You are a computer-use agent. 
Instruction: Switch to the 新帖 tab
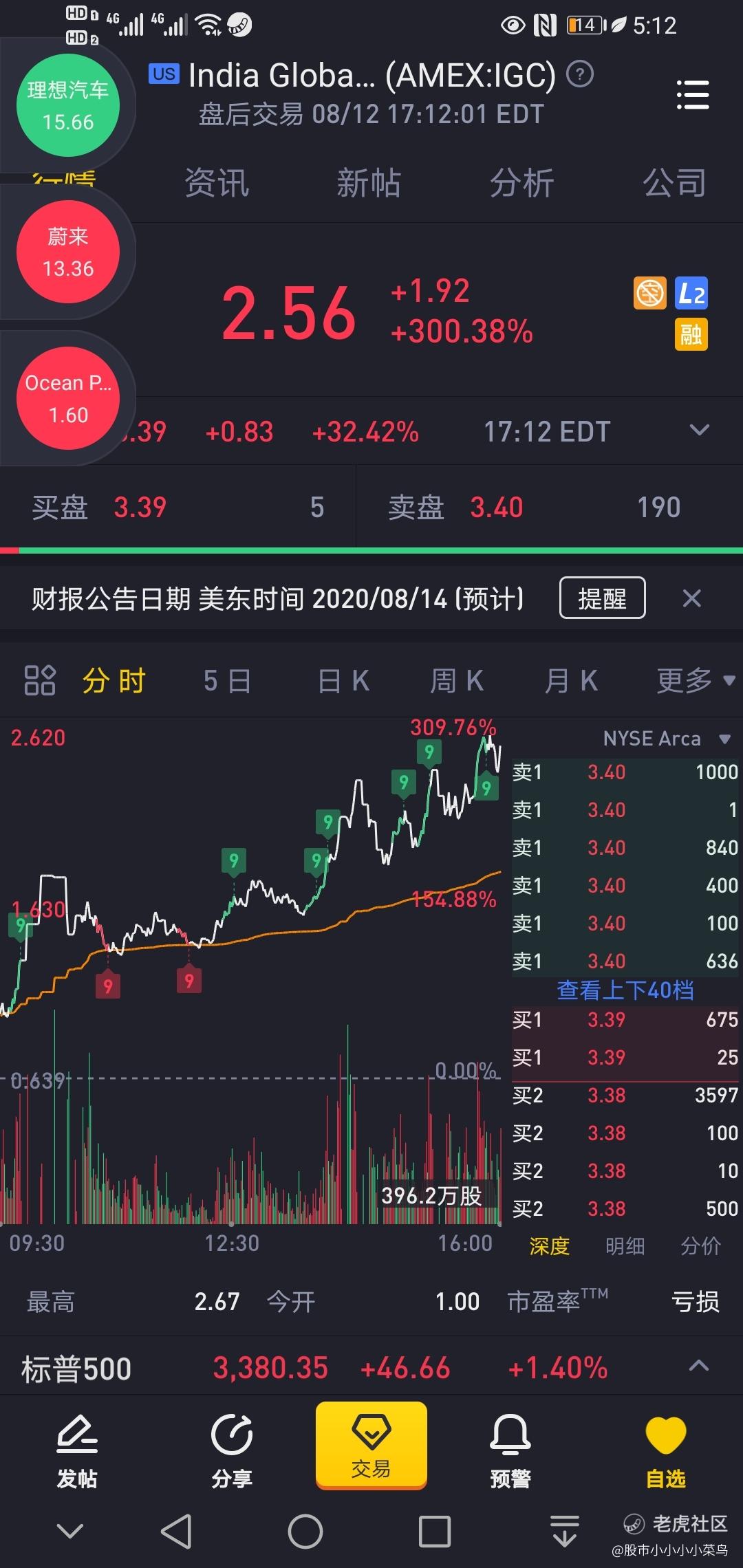(369, 184)
